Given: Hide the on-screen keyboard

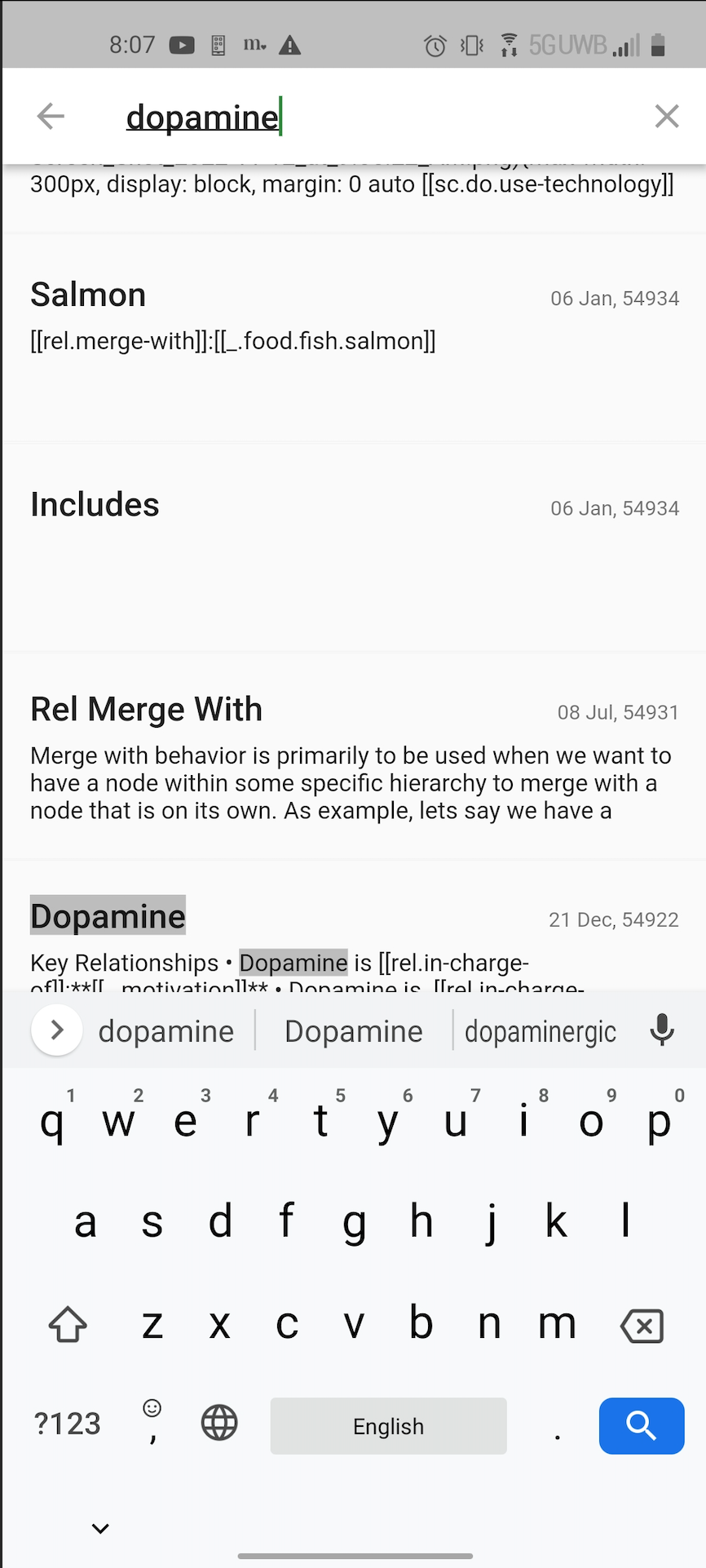Looking at the screenshot, I should tap(100, 1528).
